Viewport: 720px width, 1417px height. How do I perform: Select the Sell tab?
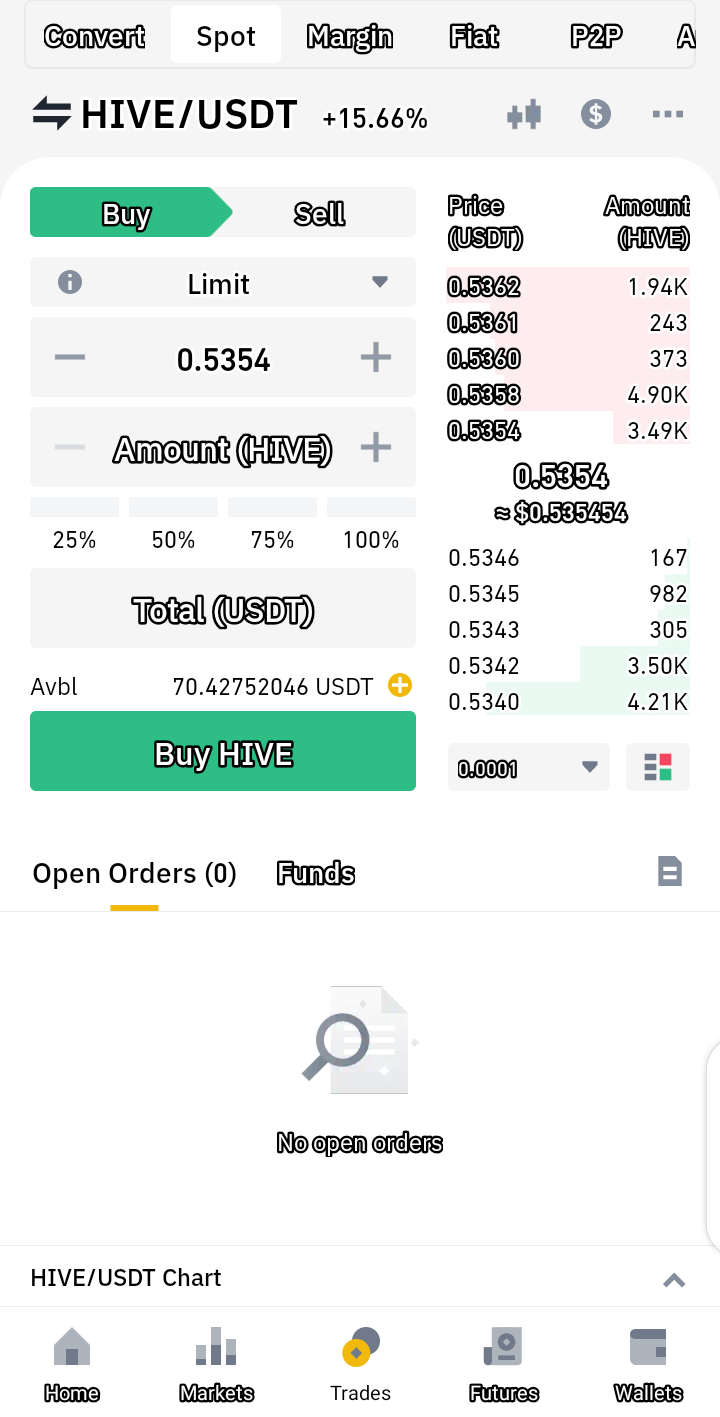[x=319, y=213]
